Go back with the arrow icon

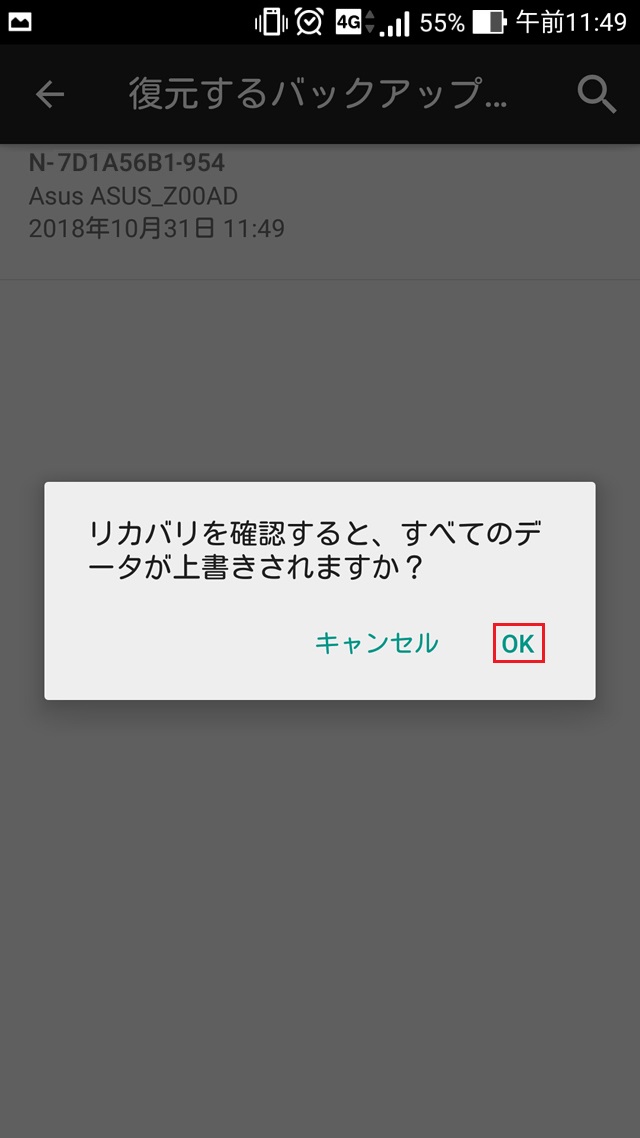pos(49,94)
